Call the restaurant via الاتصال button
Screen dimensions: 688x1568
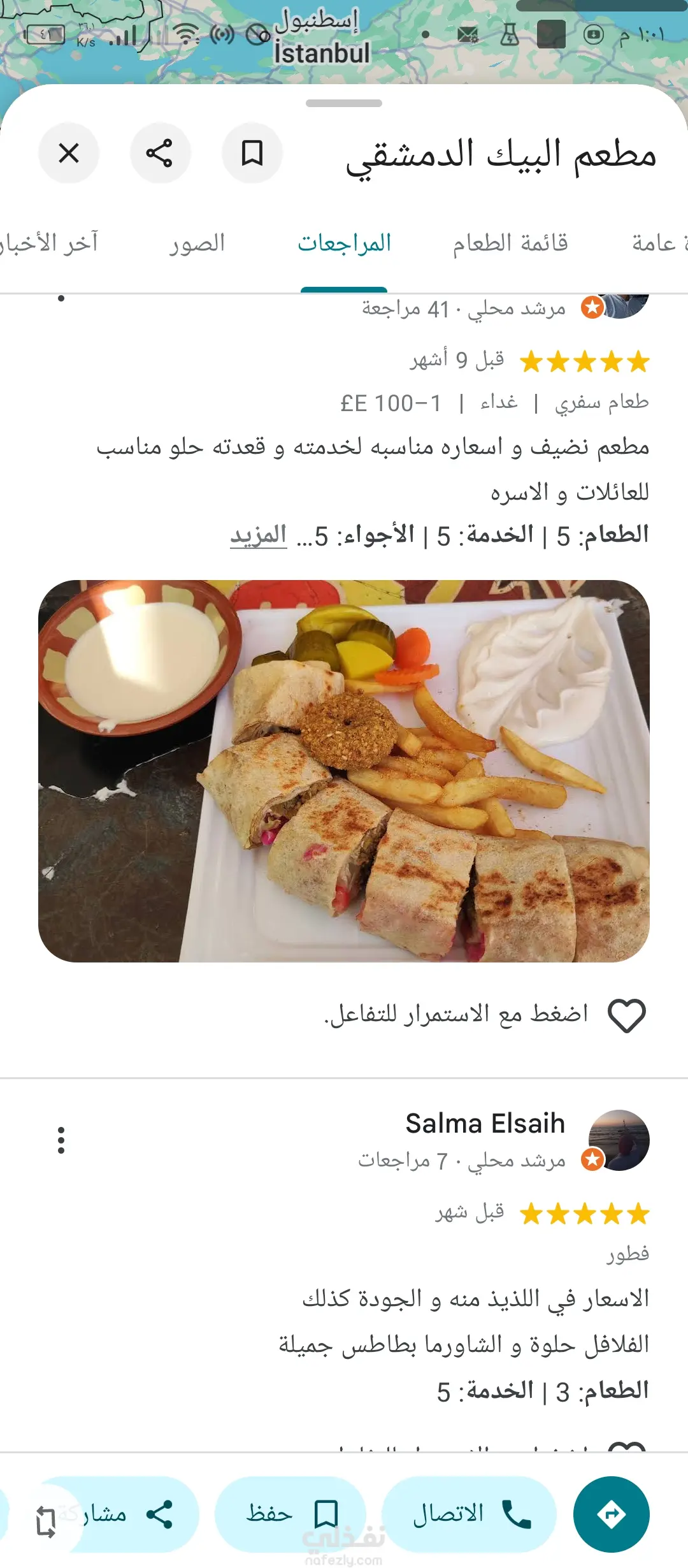pyautogui.click(x=470, y=1514)
